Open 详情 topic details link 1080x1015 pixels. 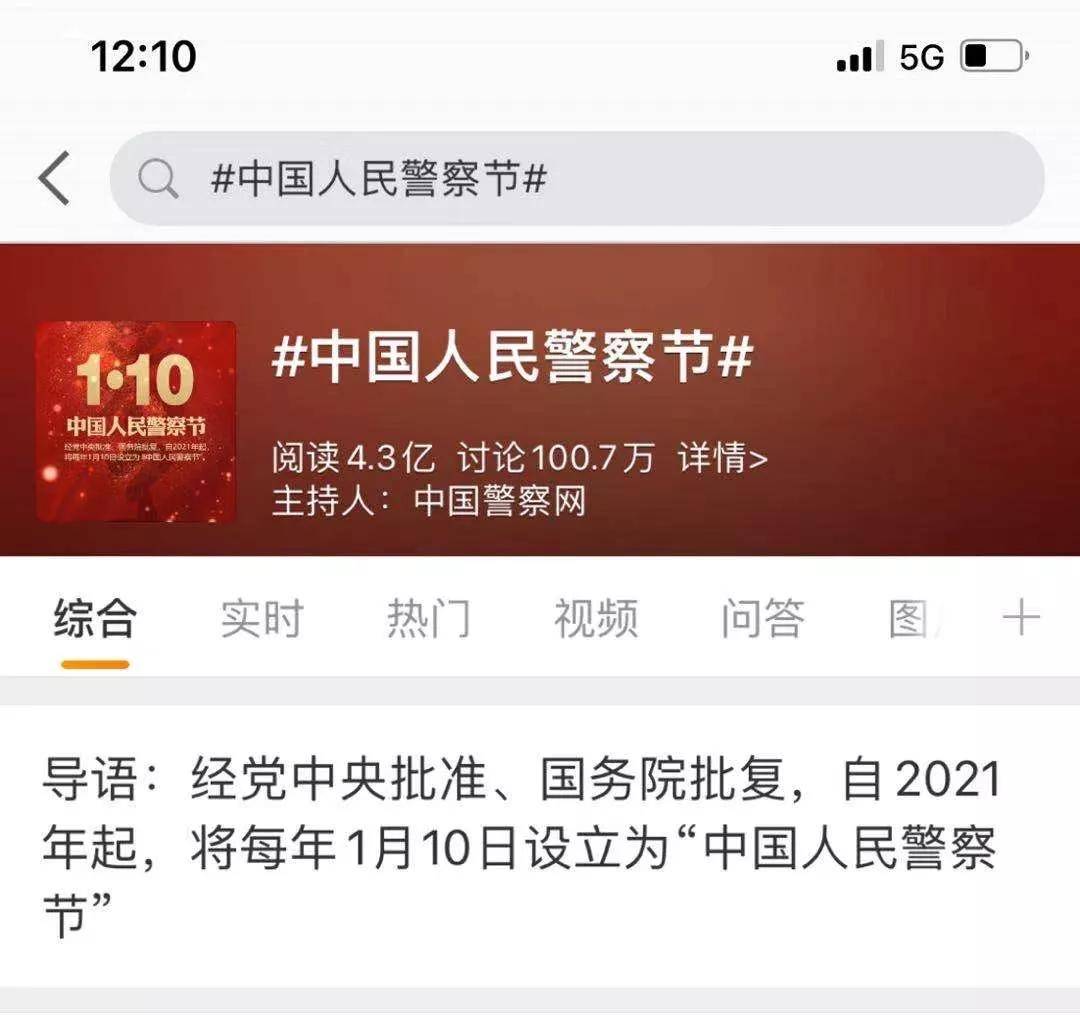click(x=722, y=458)
